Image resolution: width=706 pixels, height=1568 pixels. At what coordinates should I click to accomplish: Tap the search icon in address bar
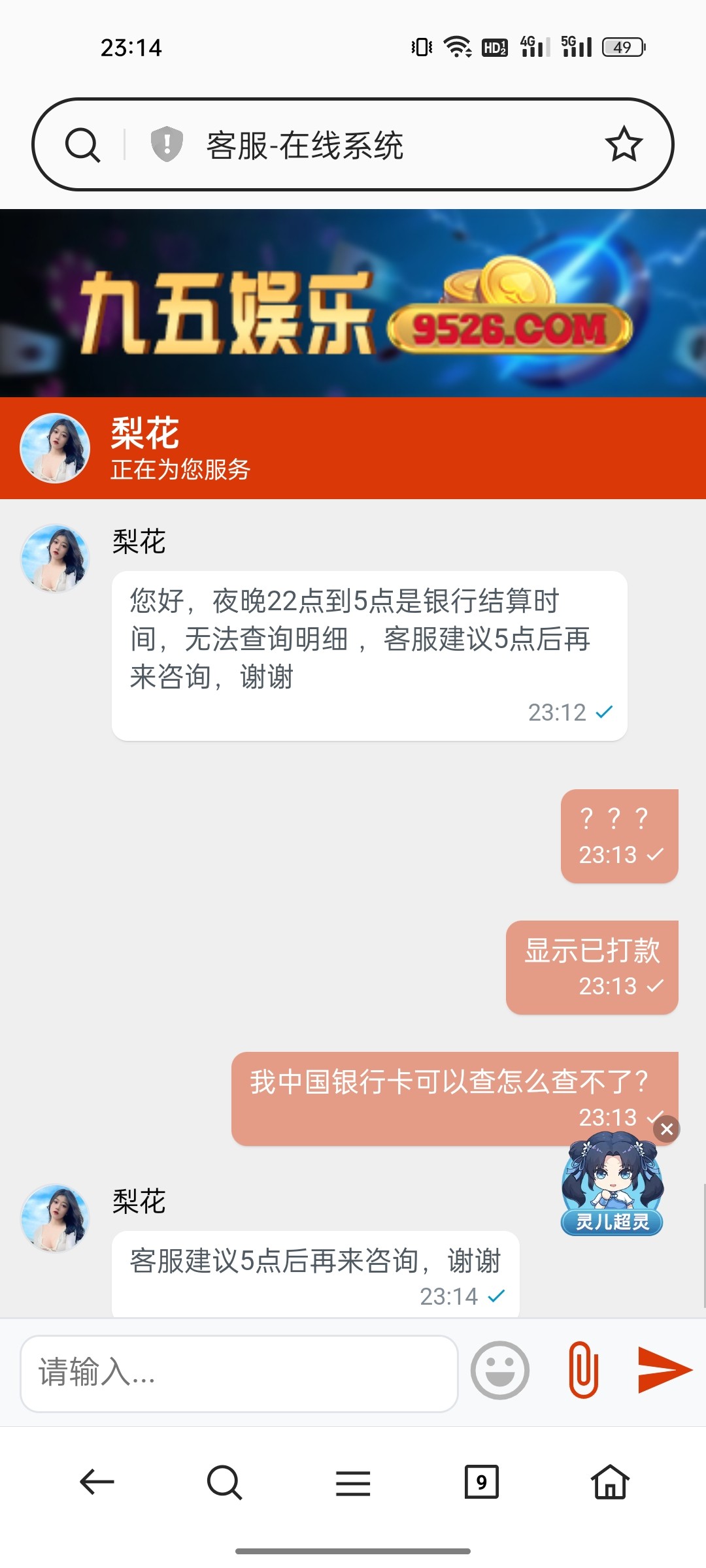(x=82, y=145)
